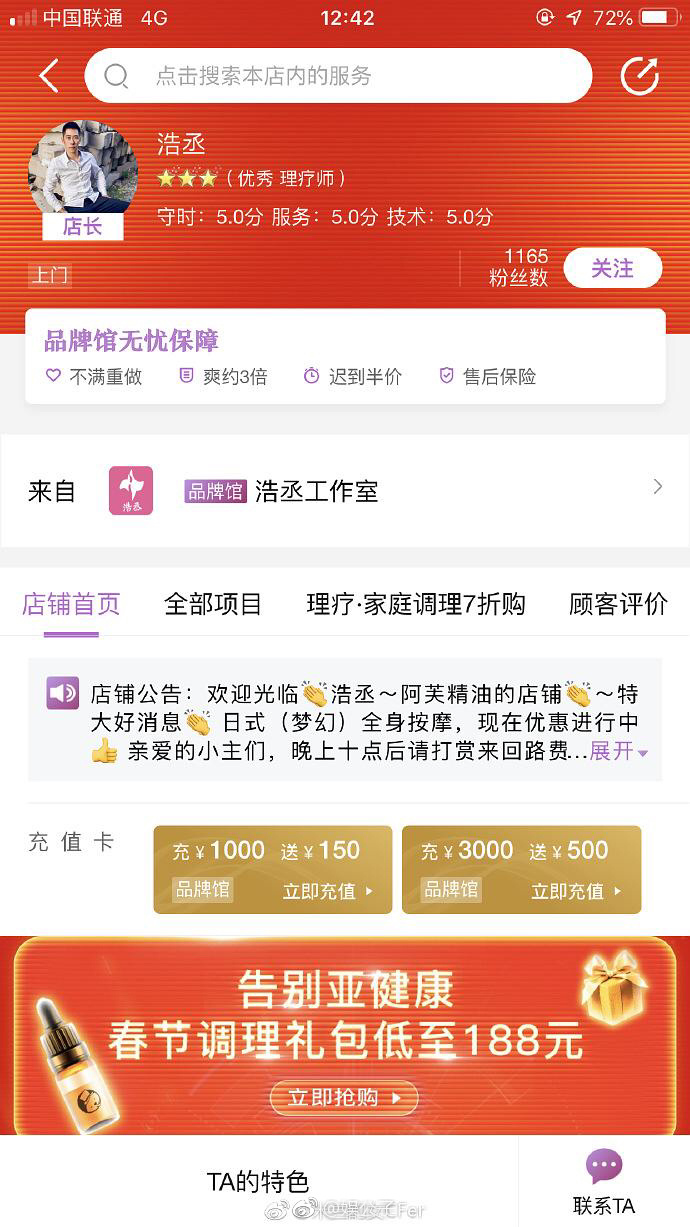Open the therapist's profile photo
This screenshot has height=1227, width=690.
(83, 168)
